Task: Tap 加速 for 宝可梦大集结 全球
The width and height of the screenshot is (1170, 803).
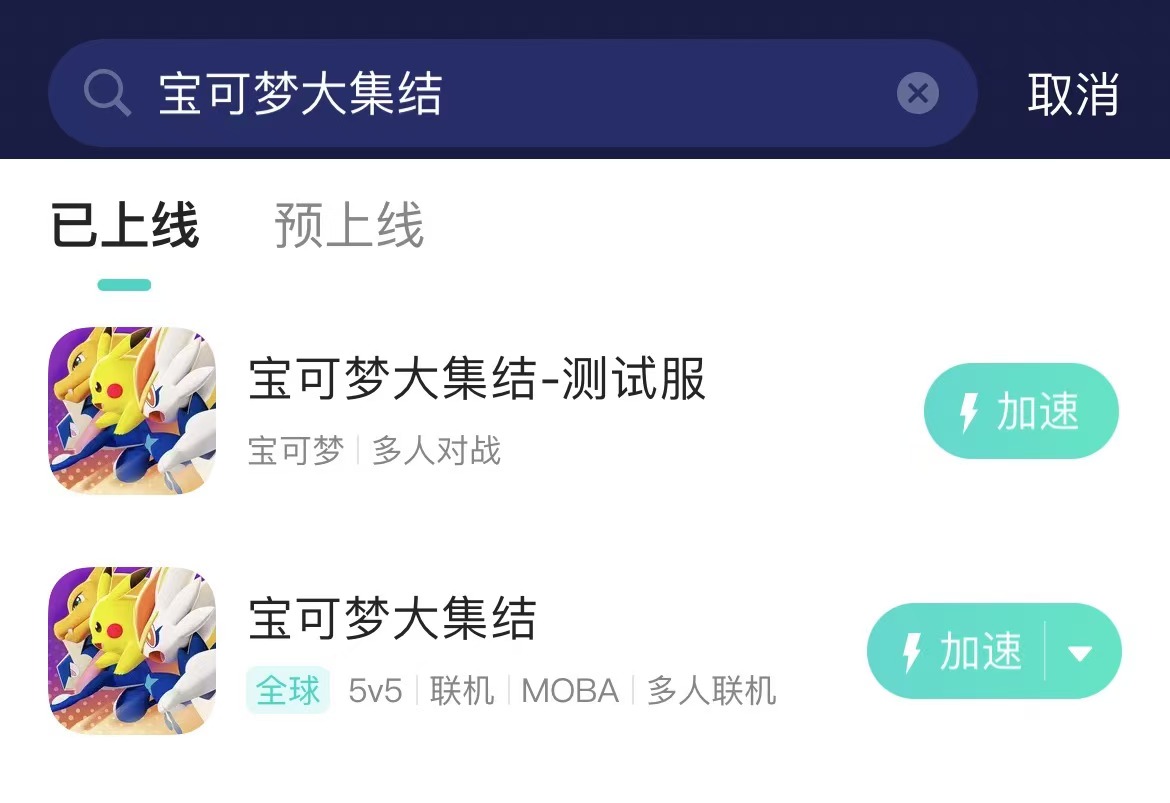Action: [x=955, y=652]
